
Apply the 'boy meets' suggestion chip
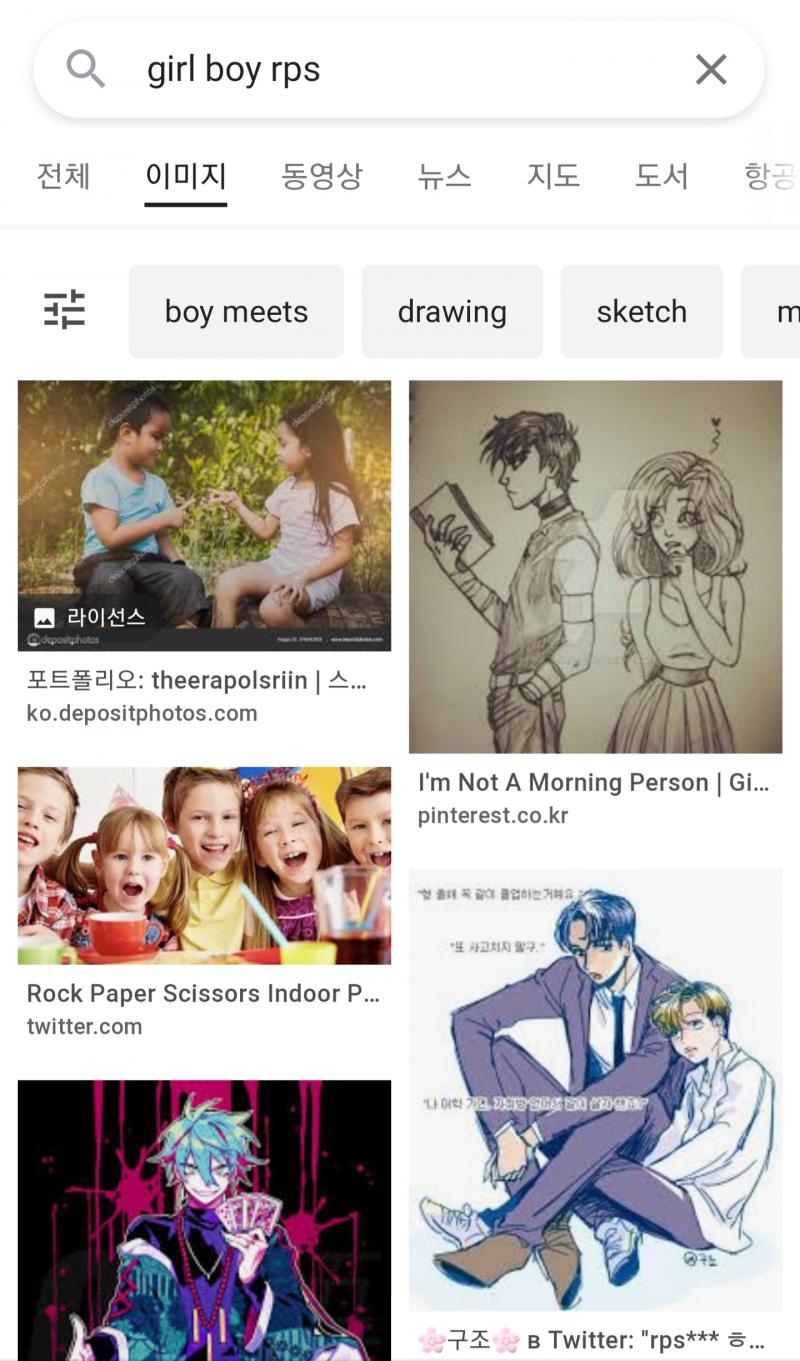[x=236, y=311]
